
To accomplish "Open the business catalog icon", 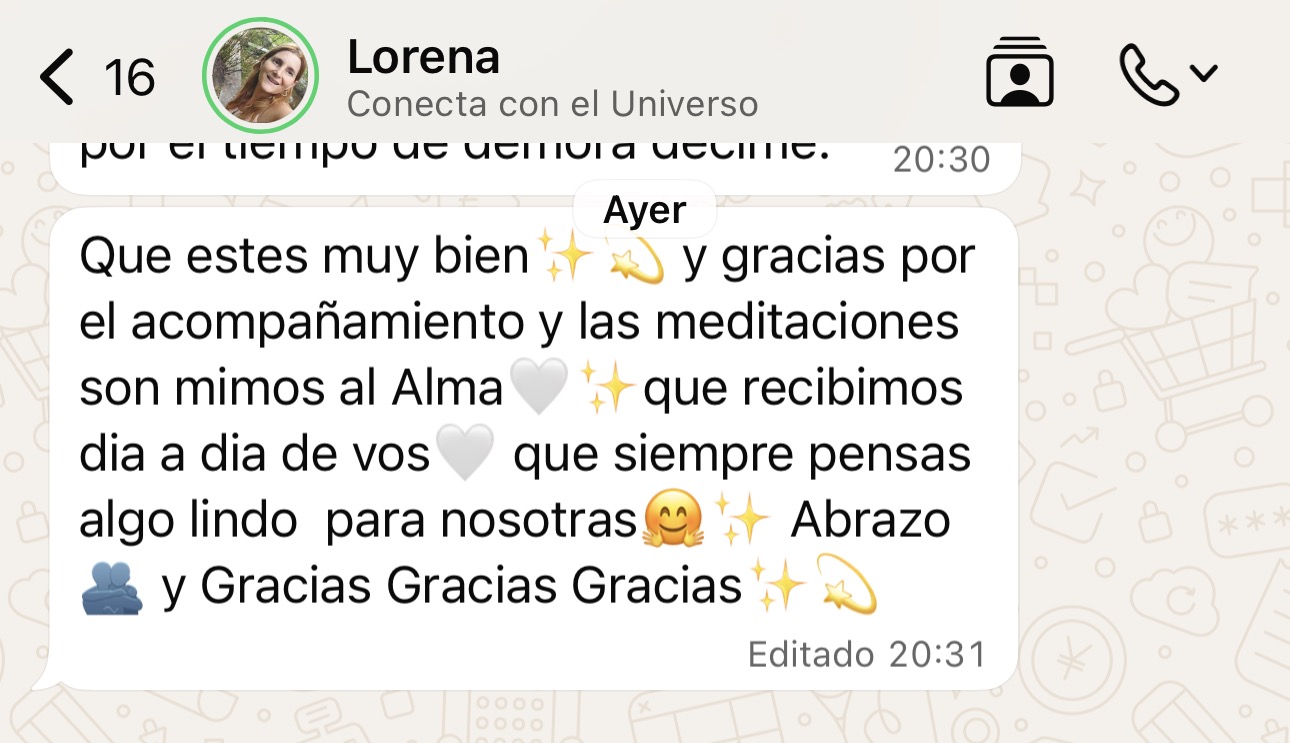I will point(1019,72).
